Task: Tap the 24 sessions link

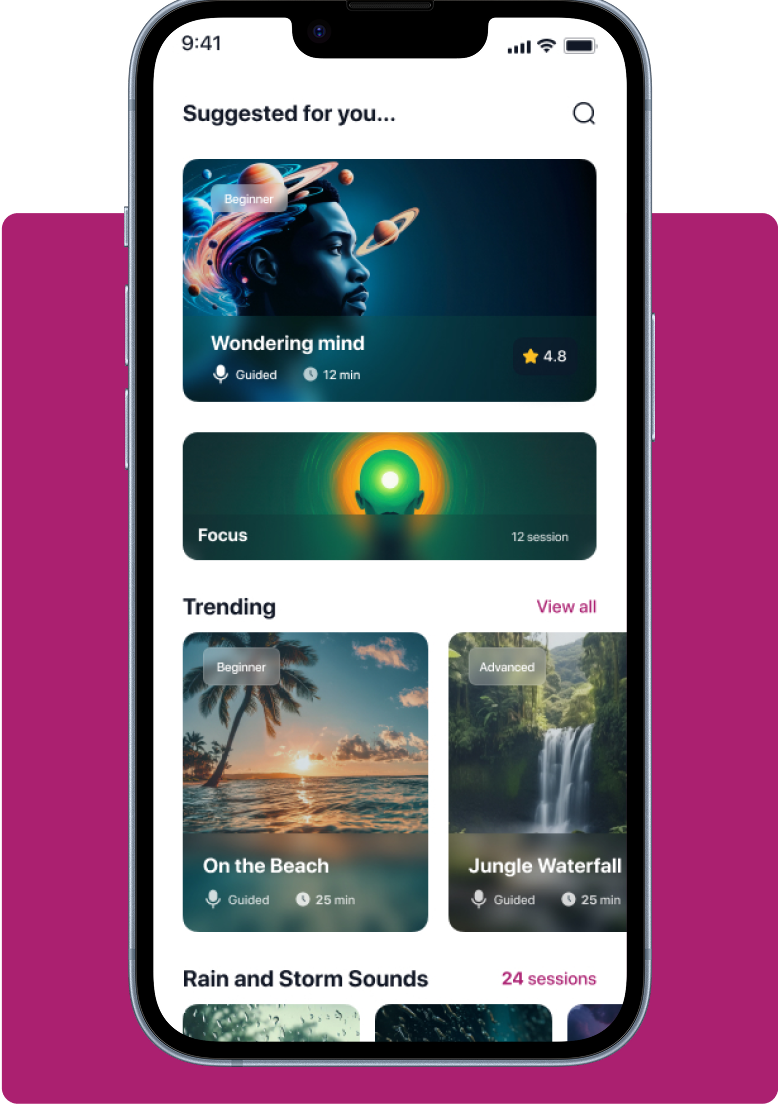Action: pyautogui.click(x=548, y=978)
